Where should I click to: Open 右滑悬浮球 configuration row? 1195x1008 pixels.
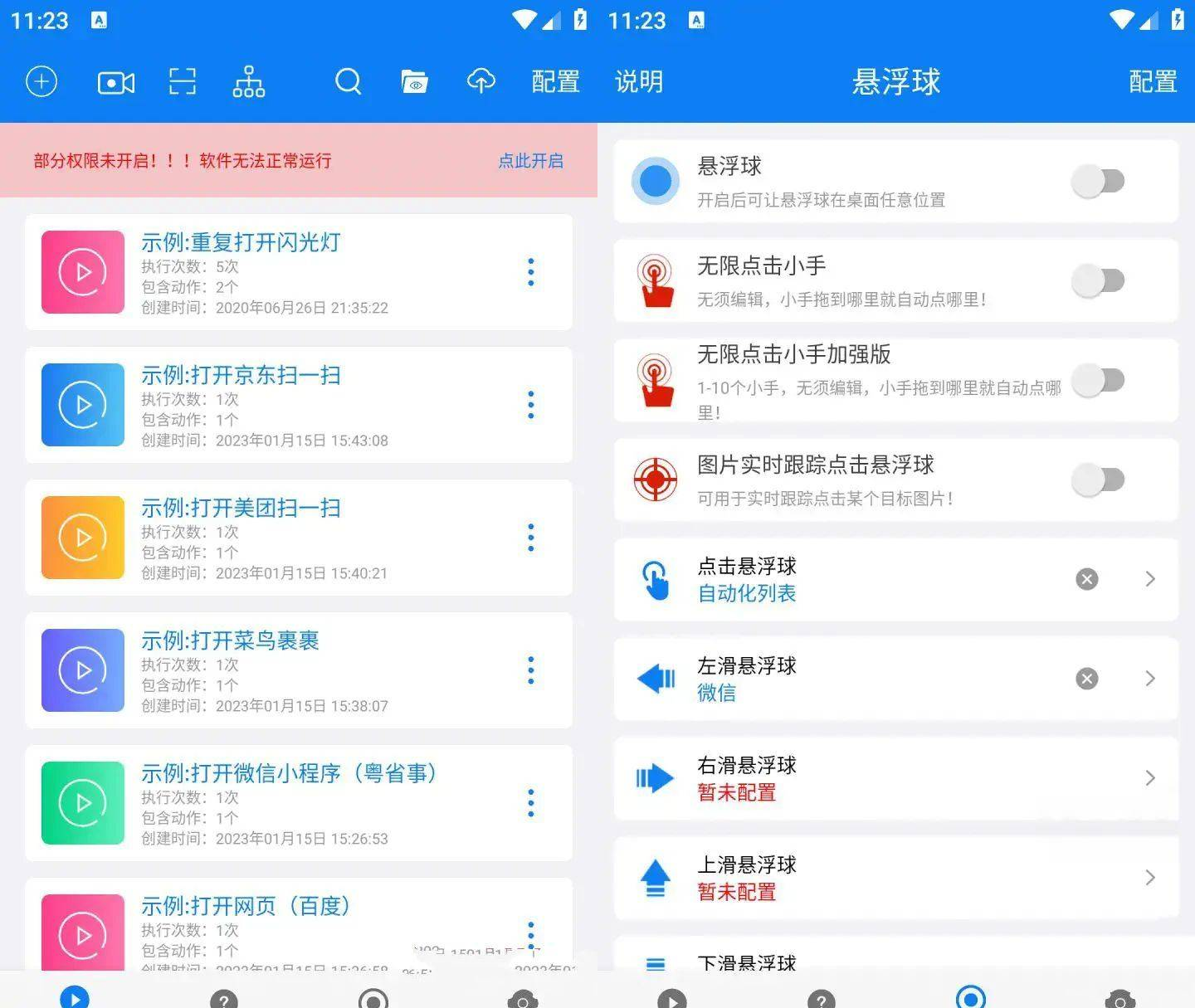(896, 778)
